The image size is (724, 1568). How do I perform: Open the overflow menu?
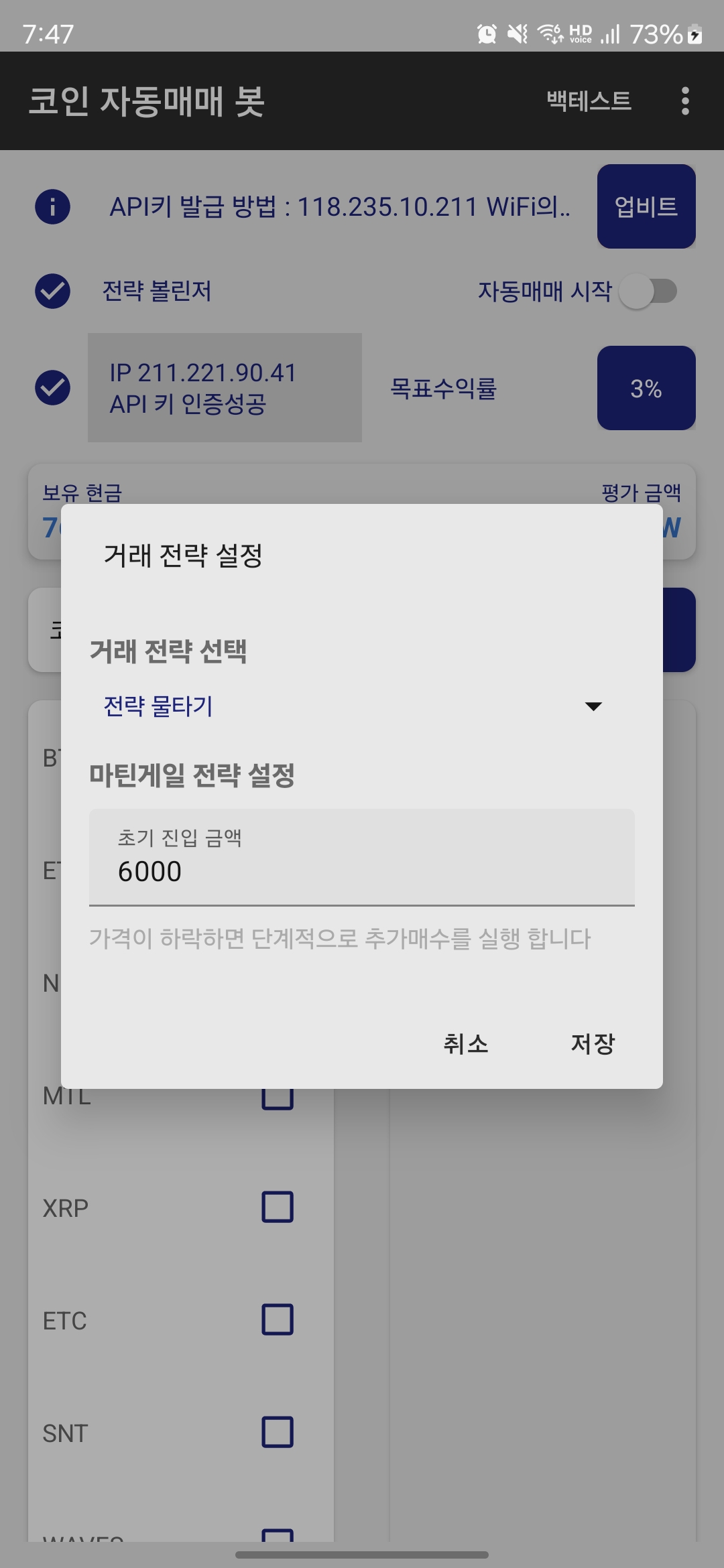click(x=684, y=101)
